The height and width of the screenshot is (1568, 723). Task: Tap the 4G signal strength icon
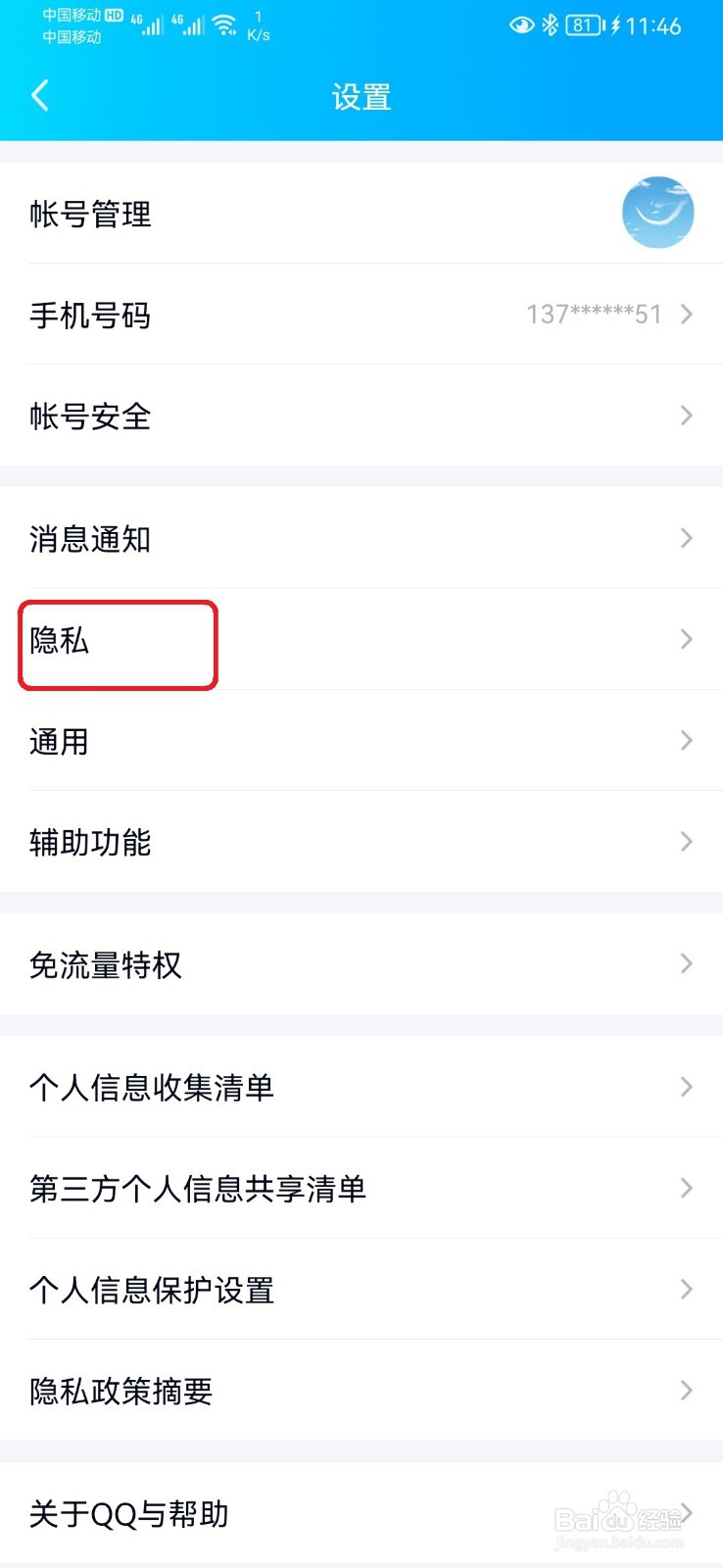pyautogui.click(x=149, y=24)
